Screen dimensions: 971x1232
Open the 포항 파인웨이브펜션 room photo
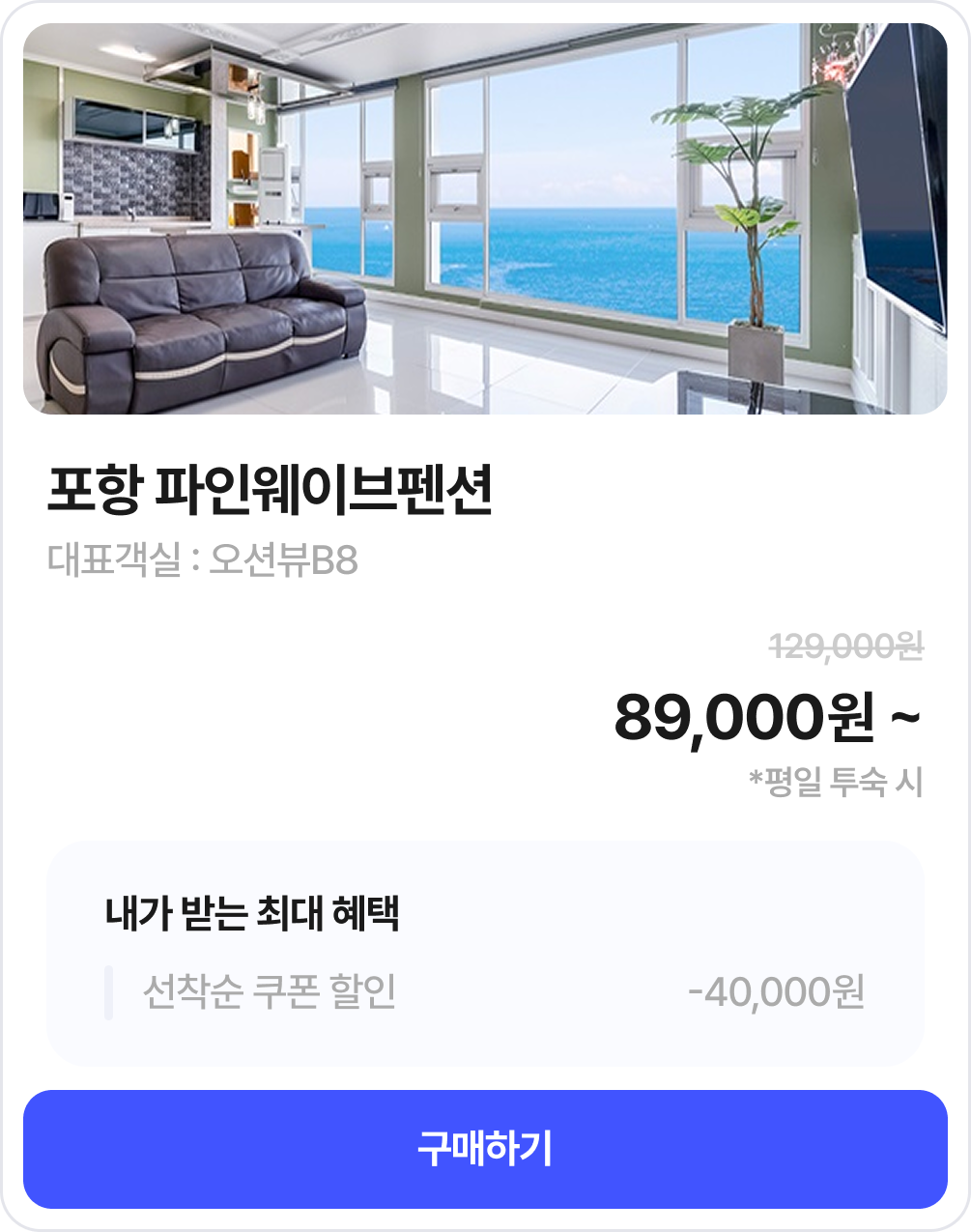coord(485,219)
